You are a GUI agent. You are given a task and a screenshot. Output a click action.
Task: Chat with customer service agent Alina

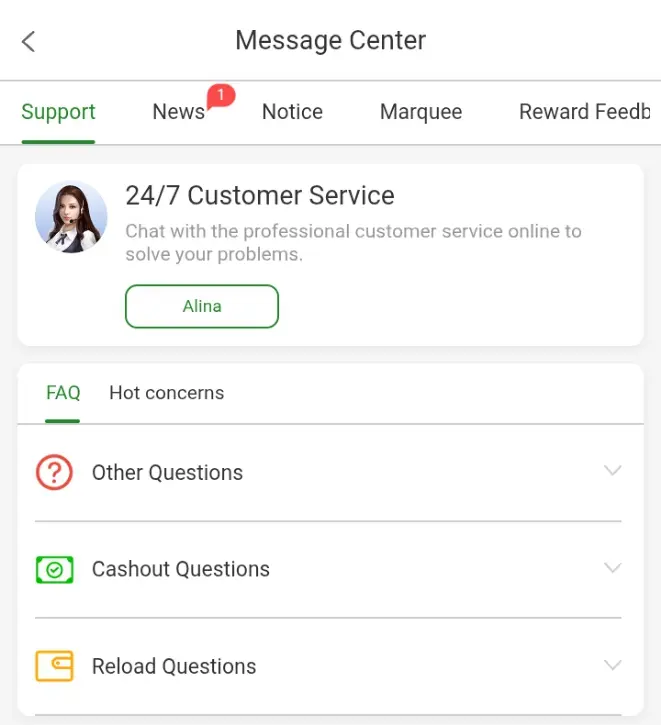click(202, 306)
